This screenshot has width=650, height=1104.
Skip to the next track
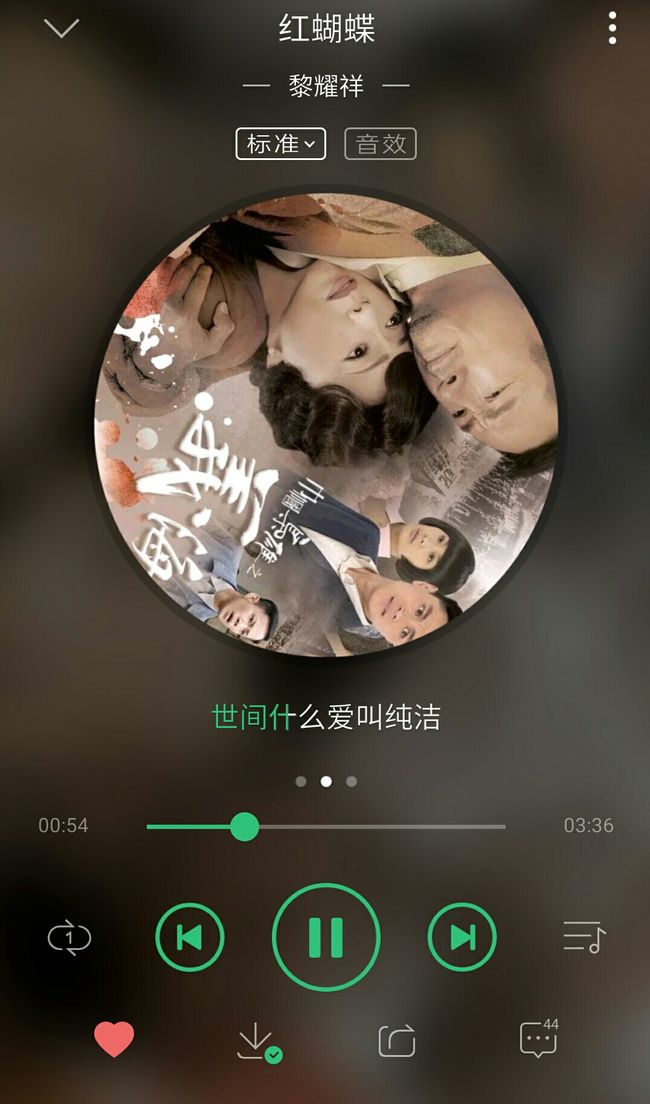[x=462, y=937]
